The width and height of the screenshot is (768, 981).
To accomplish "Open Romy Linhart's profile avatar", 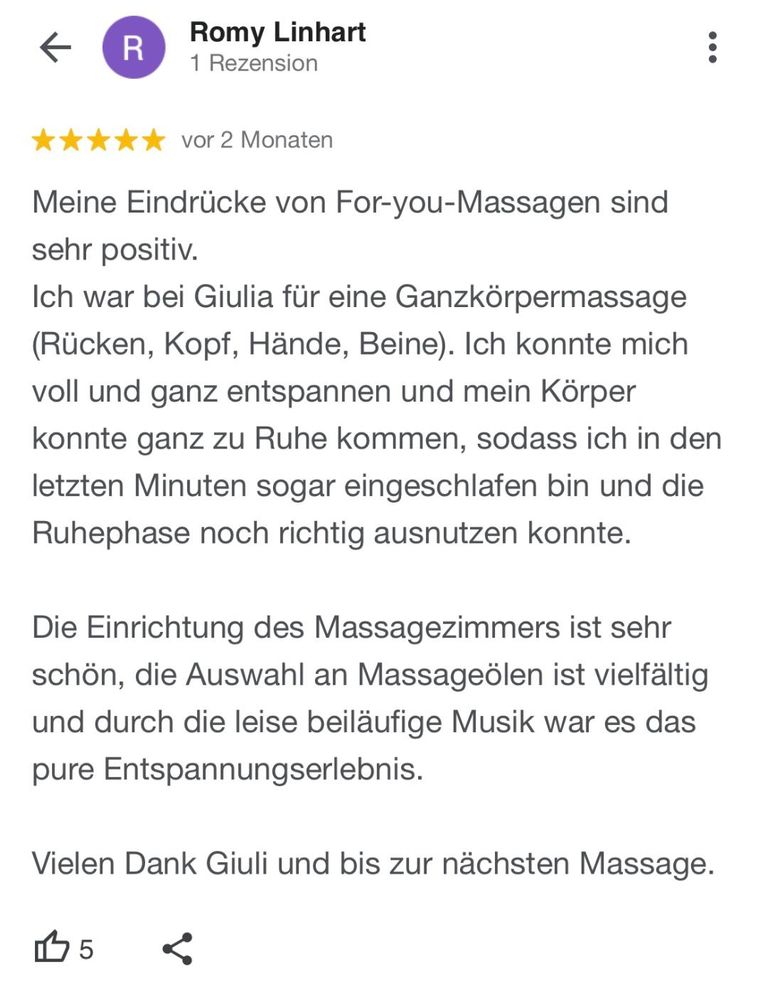I will (132, 47).
